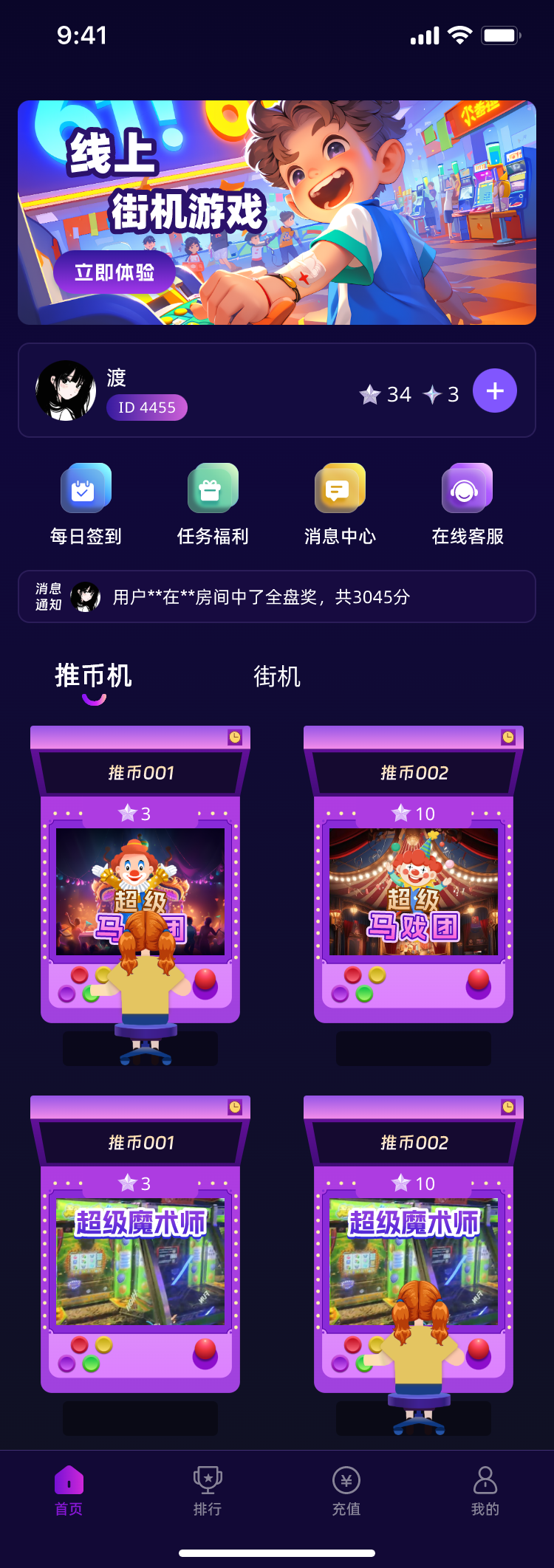Screen dimensions: 554x1568
Task: Open 任务福利 task rewards
Action: 213,503
